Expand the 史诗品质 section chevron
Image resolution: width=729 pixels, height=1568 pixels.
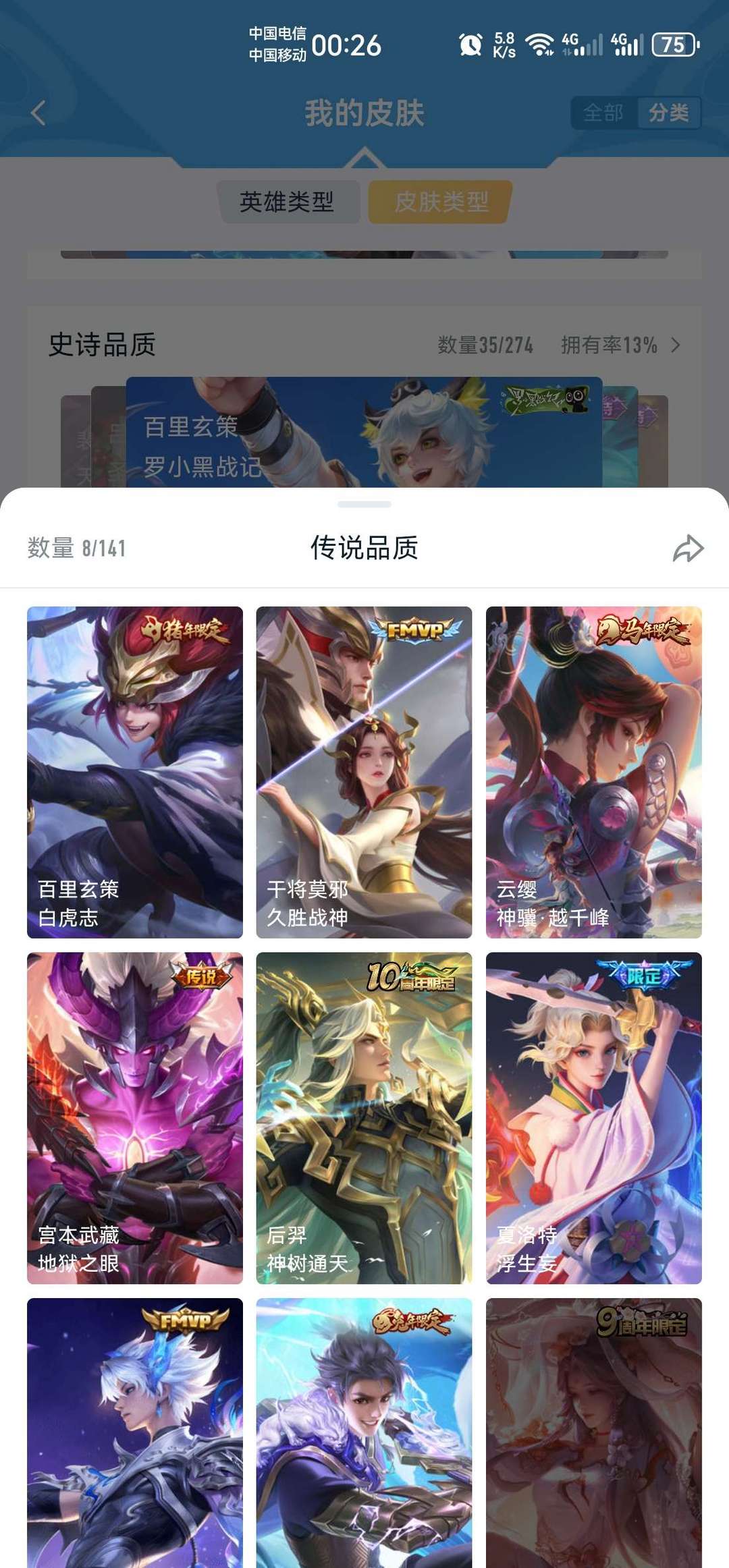676,345
